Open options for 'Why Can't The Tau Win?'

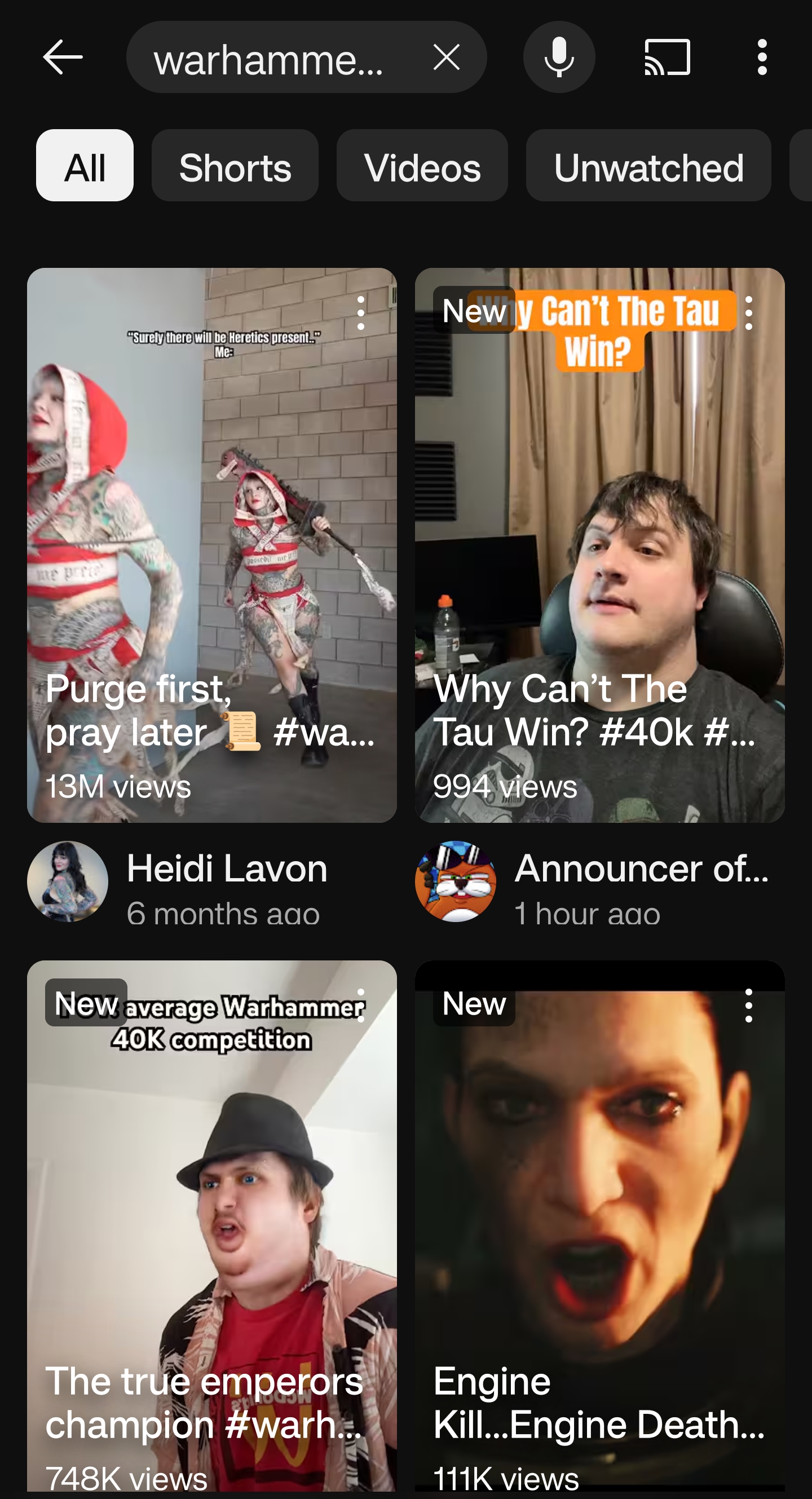coord(749,313)
